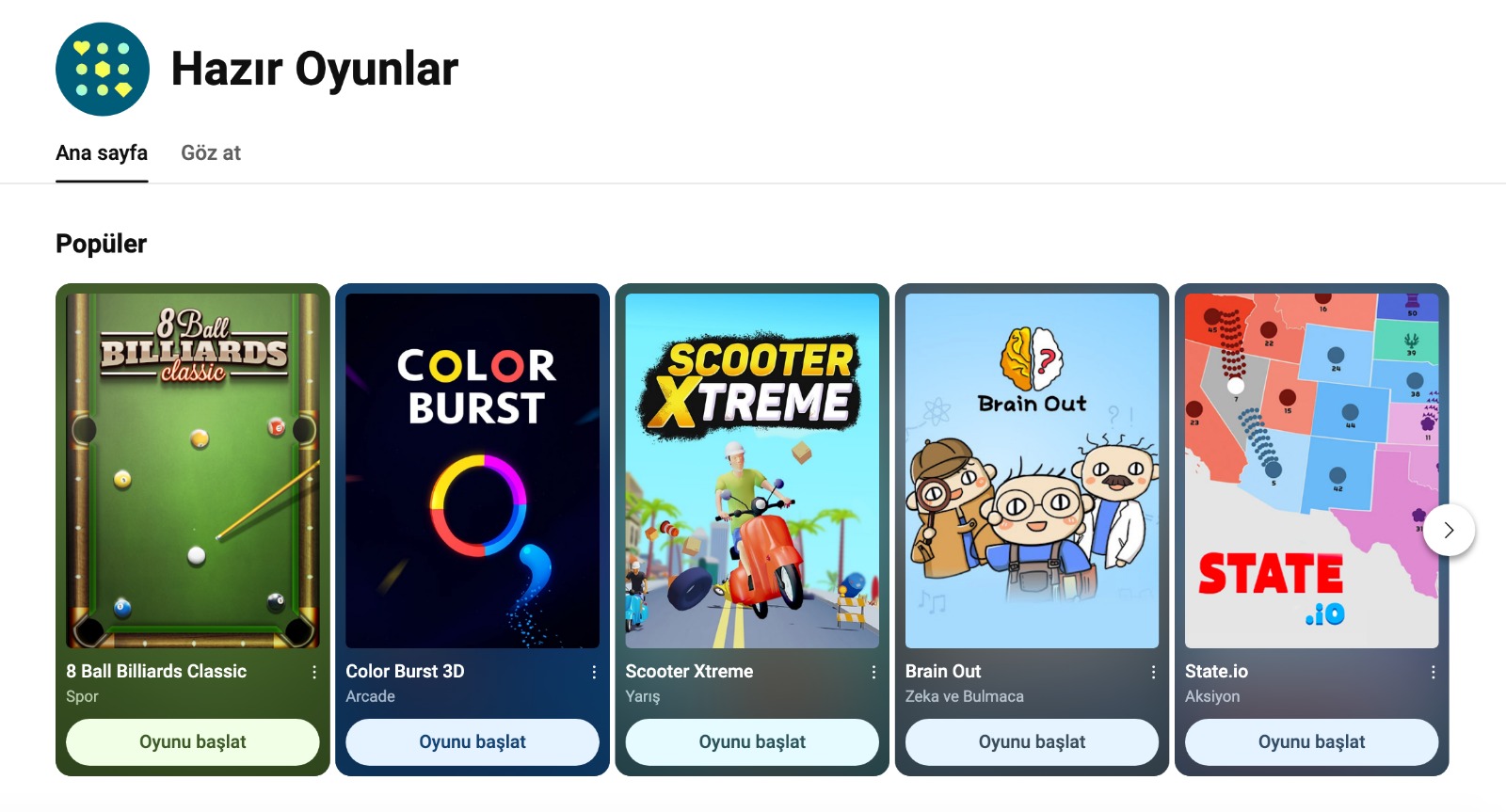Begin the State.io game
The width and height of the screenshot is (1506, 812).
click(1311, 741)
